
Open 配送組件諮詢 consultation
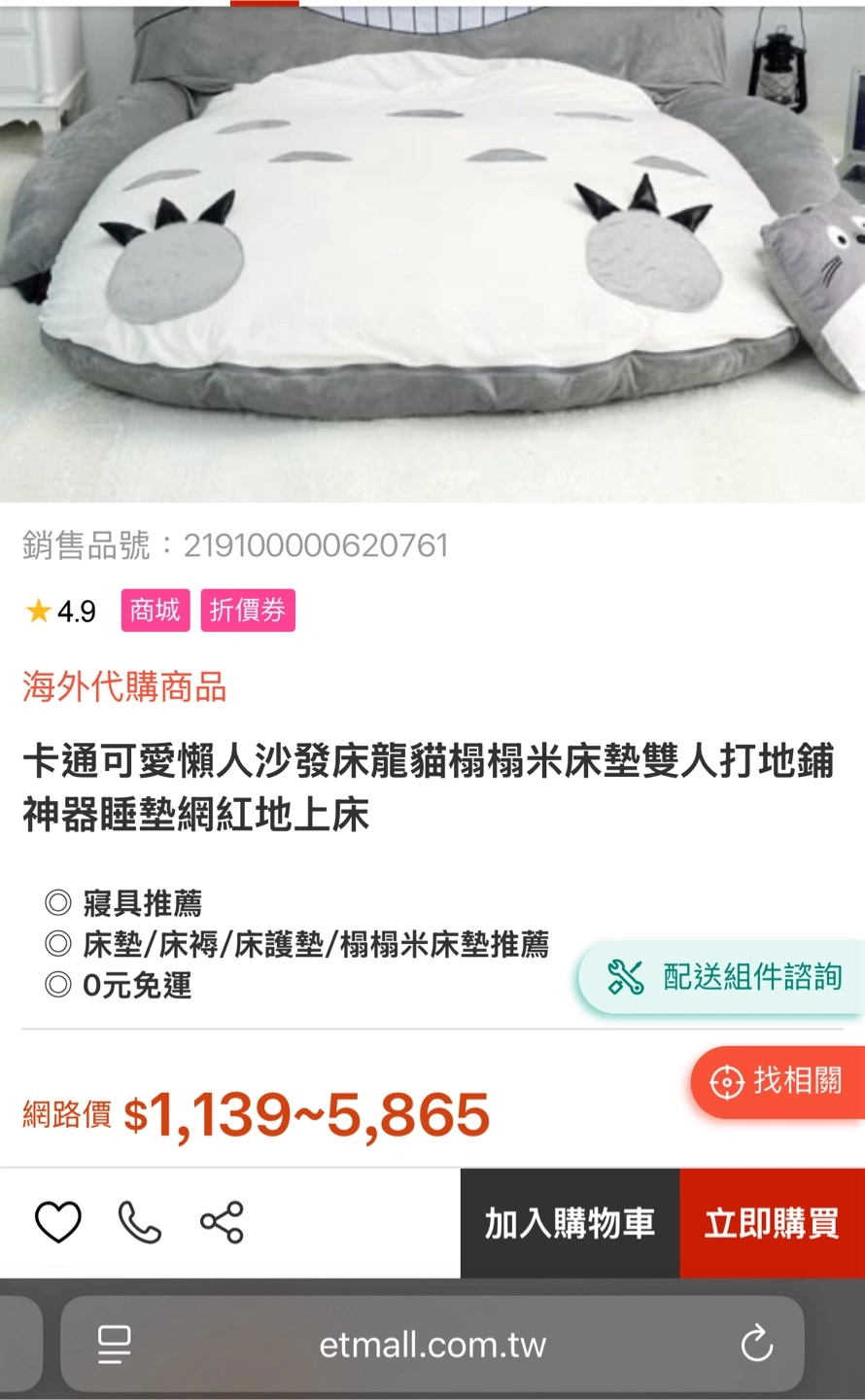[724, 976]
